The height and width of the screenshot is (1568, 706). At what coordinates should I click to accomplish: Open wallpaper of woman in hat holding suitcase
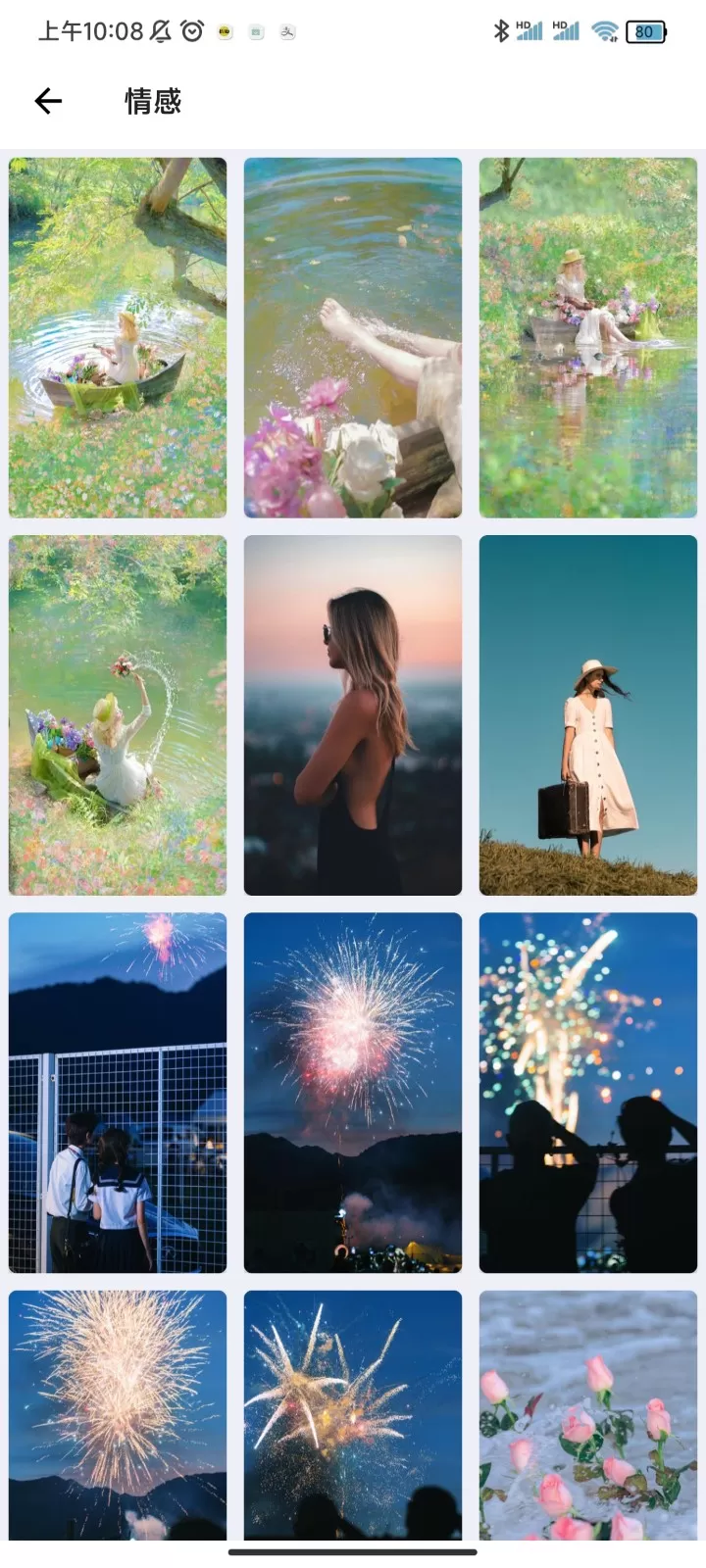point(588,714)
